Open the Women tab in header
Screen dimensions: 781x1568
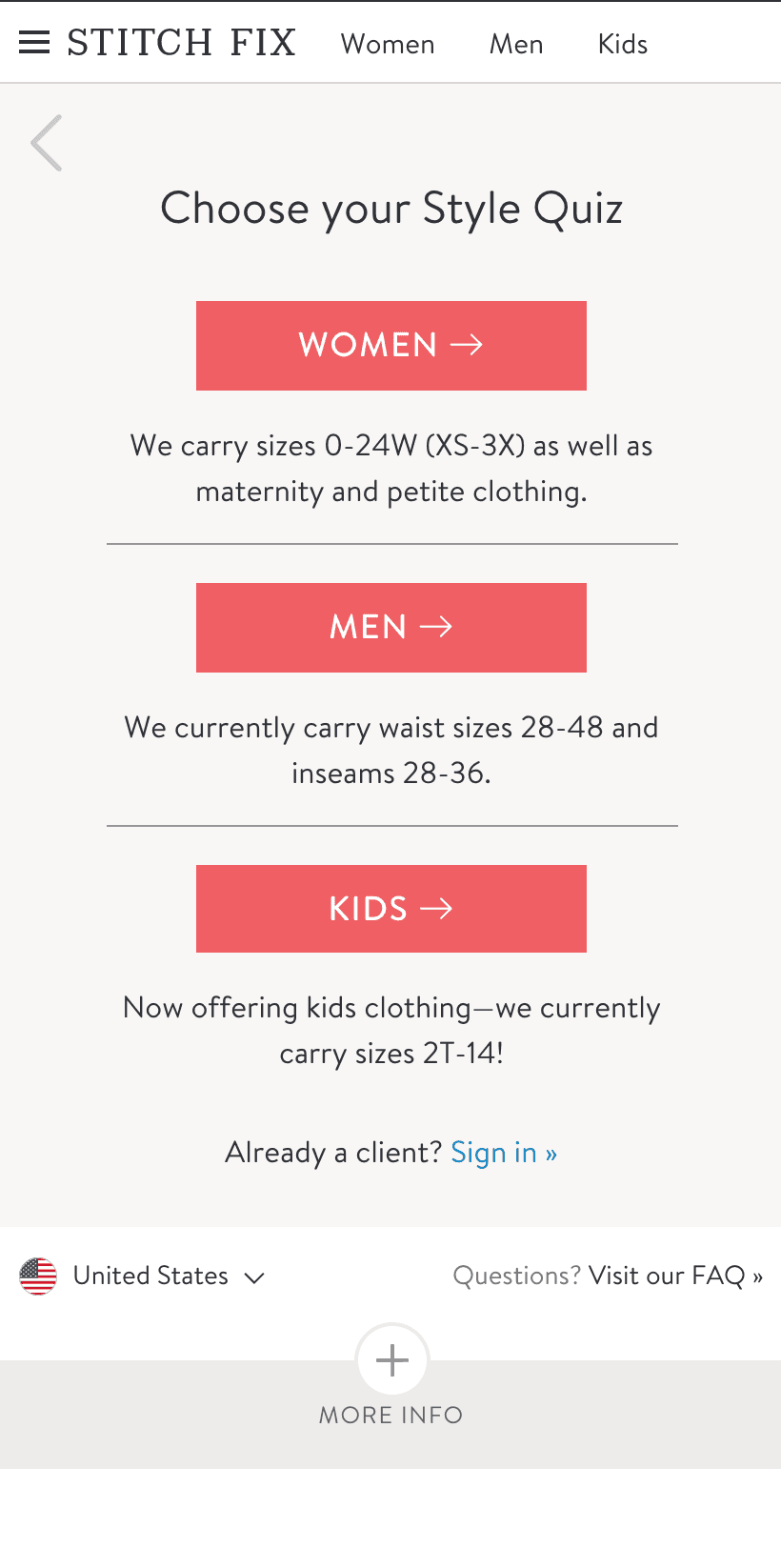(x=388, y=44)
